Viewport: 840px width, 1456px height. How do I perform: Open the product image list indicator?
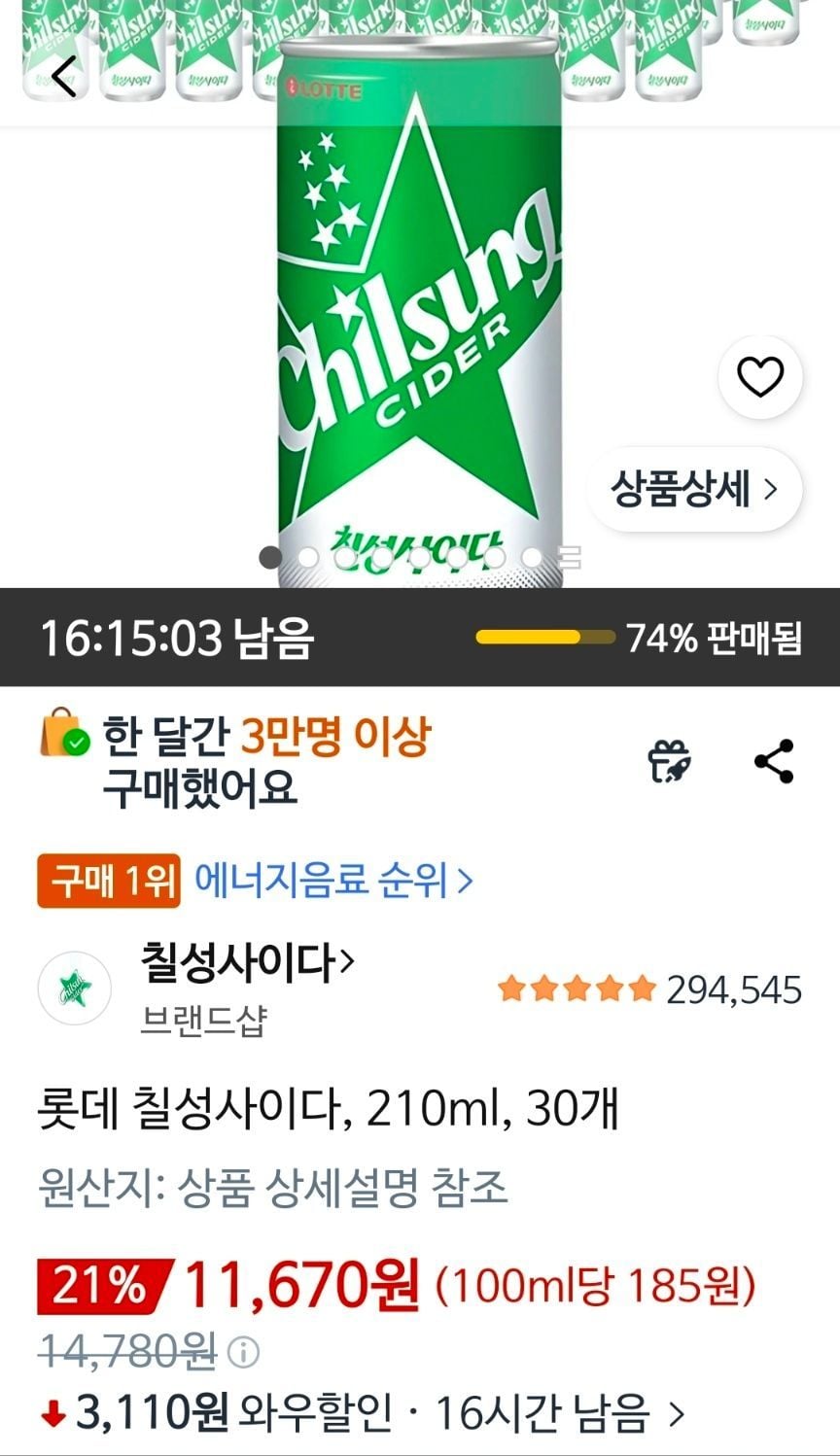[x=571, y=558]
